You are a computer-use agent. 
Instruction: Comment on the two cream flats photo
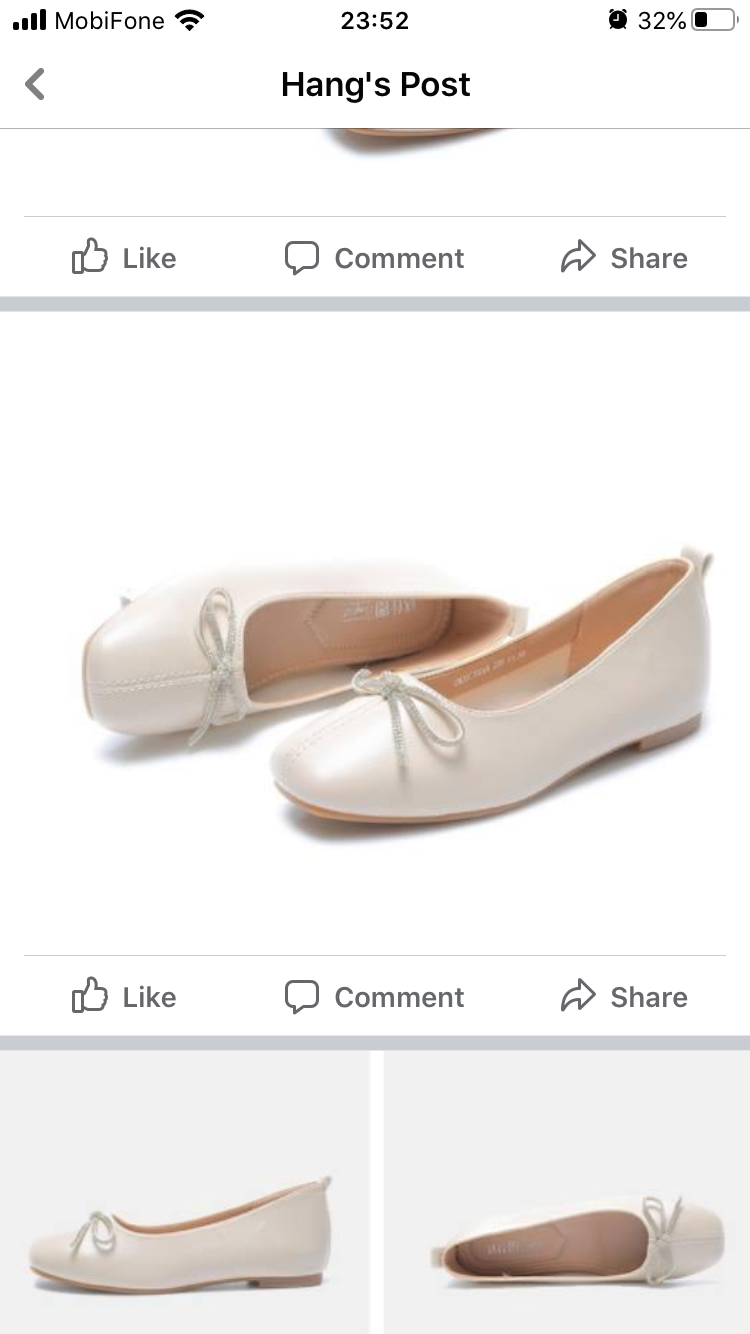click(x=375, y=997)
